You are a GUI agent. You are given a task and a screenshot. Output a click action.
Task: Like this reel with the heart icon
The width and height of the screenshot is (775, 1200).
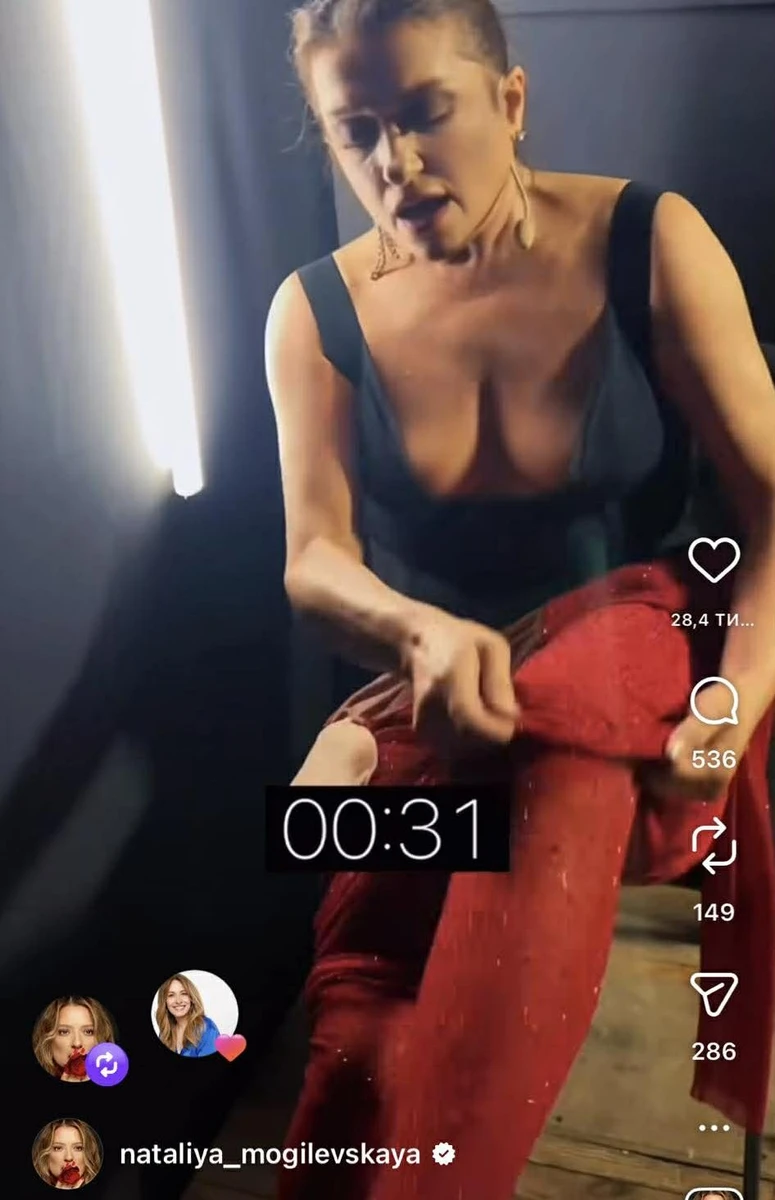[x=714, y=560]
